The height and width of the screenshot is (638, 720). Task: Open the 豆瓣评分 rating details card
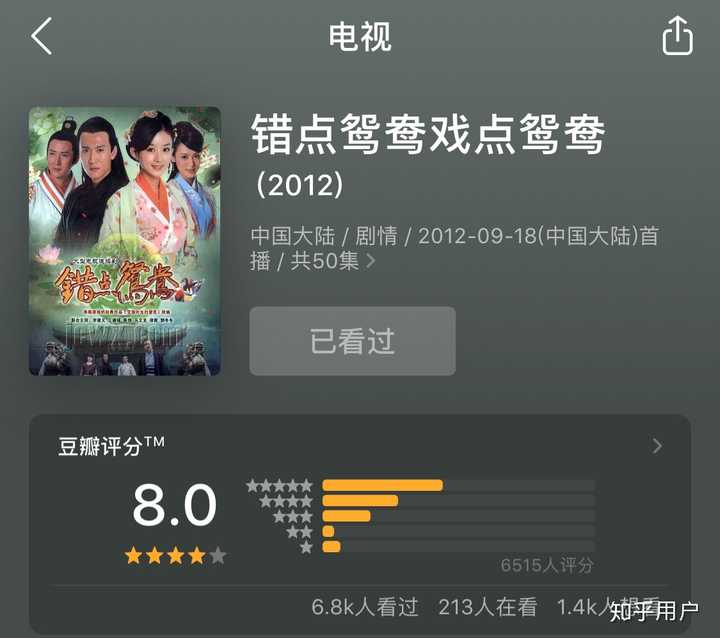656,446
